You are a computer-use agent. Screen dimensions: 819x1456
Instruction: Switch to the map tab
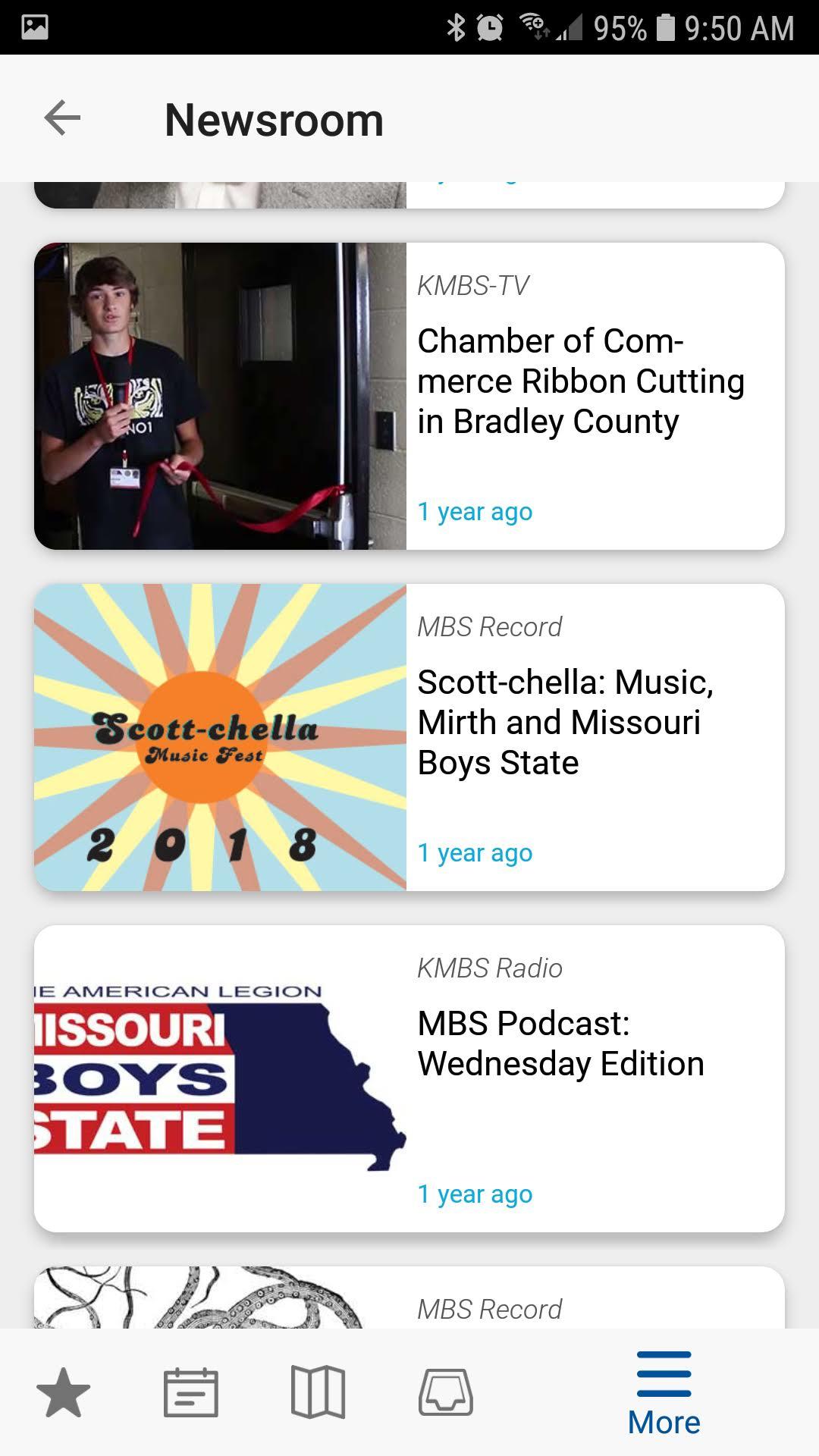coord(318,1392)
